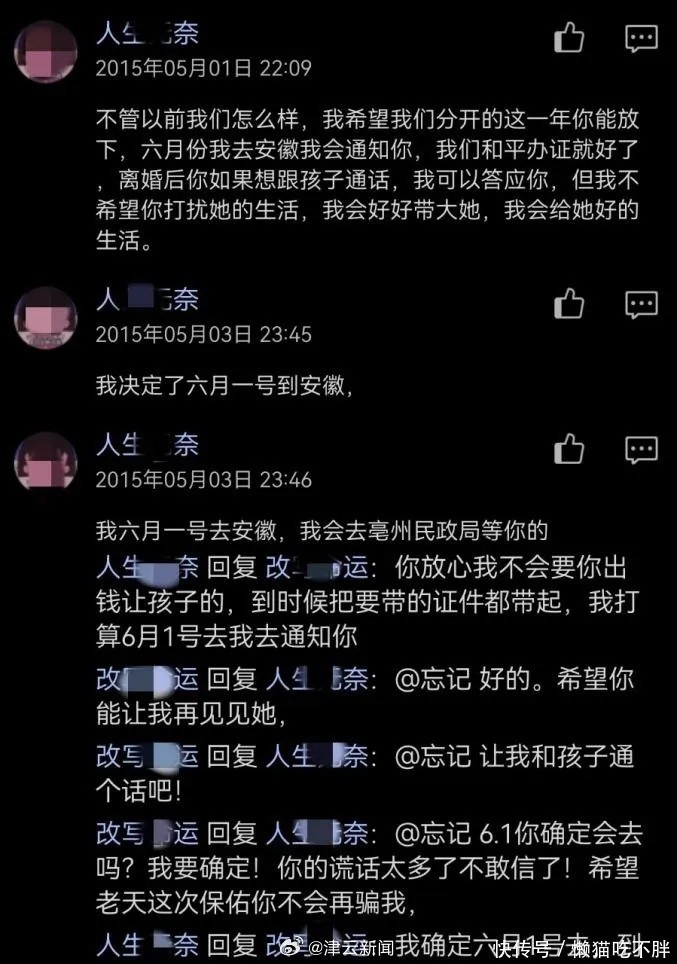677x964 pixels.
Task: Open the avatar of the 23:46 commenter
Action: [46, 463]
